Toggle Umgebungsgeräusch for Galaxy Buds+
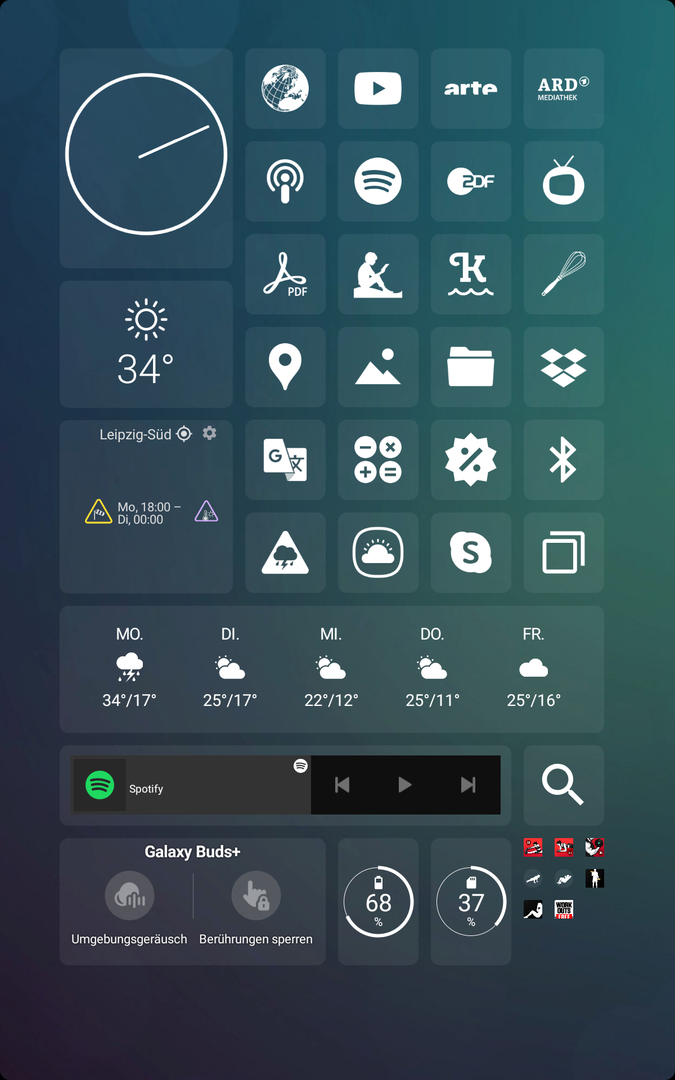675x1080 pixels. (129, 896)
